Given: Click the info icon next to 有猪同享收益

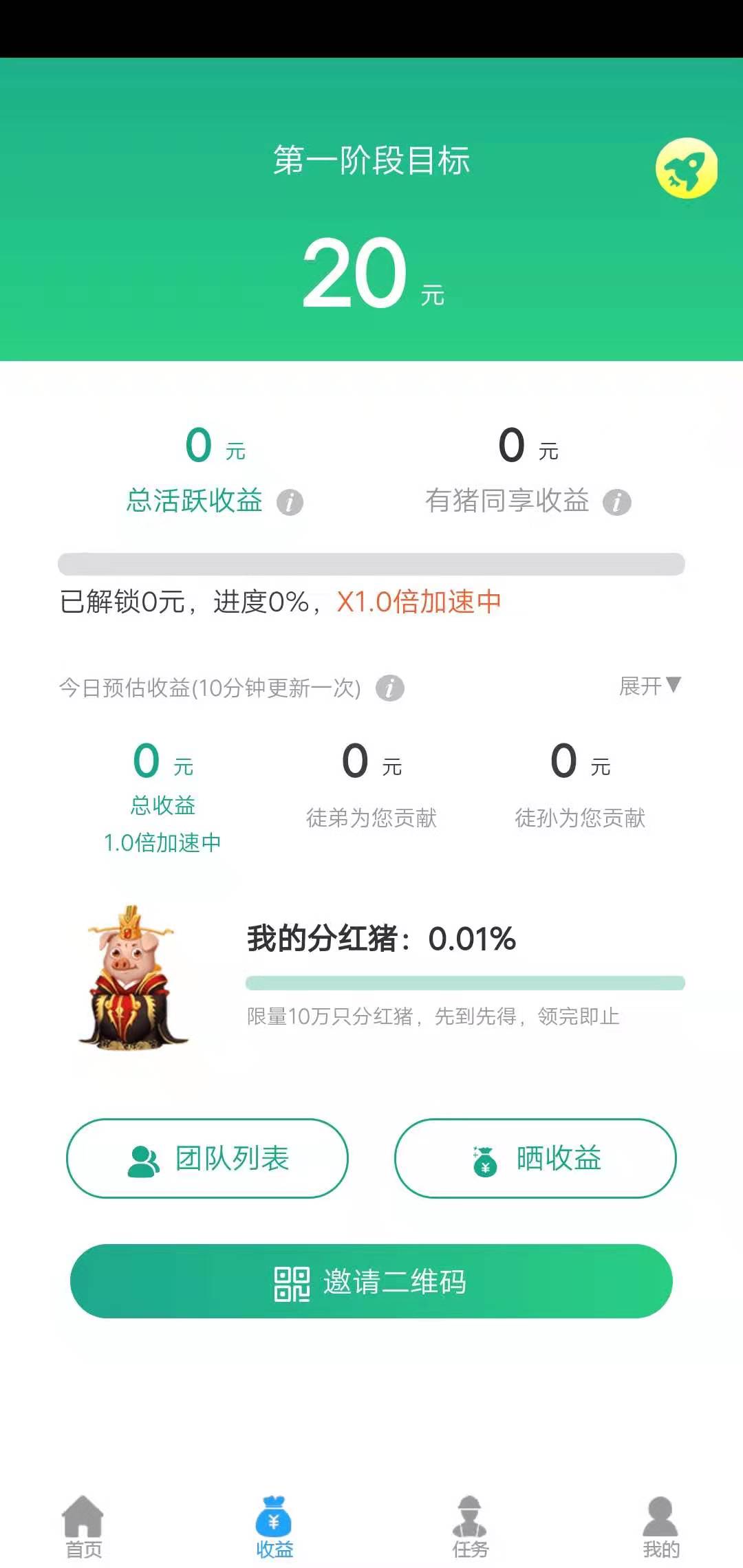Looking at the screenshot, I should (x=618, y=503).
